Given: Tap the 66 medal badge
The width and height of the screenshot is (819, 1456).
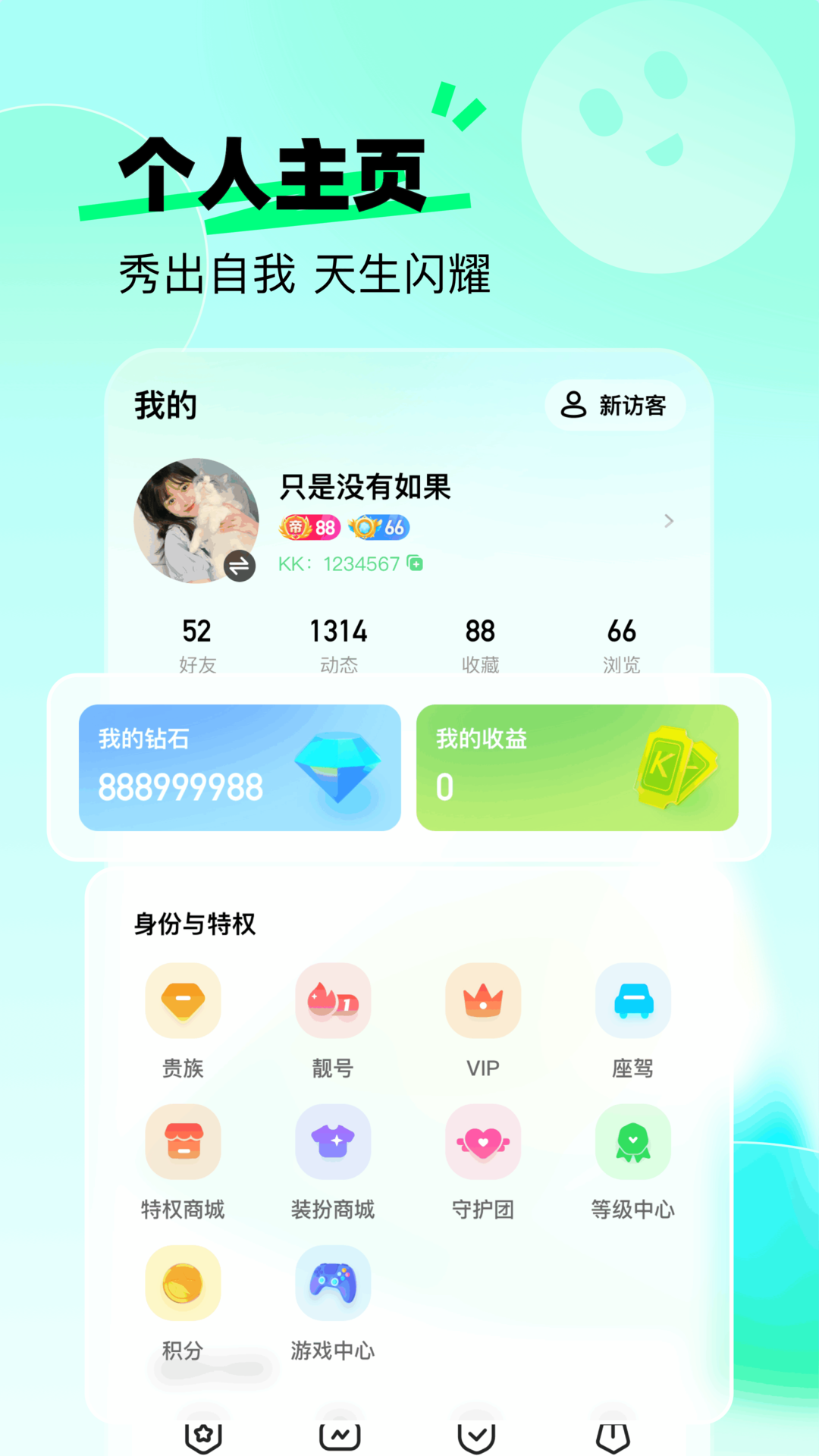Looking at the screenshot, I should [380, 527].
